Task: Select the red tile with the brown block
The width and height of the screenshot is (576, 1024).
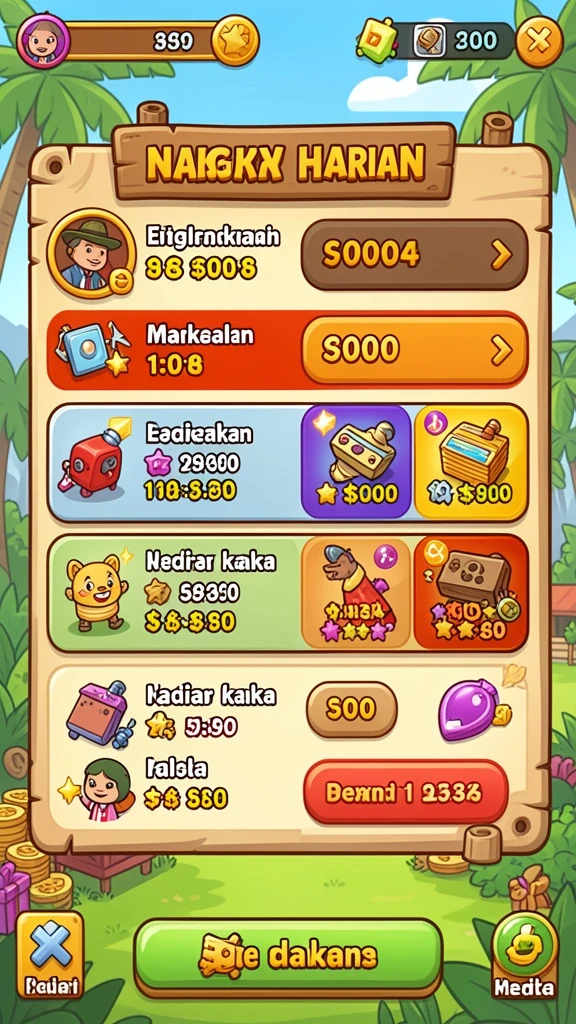Action: point(470,592)
